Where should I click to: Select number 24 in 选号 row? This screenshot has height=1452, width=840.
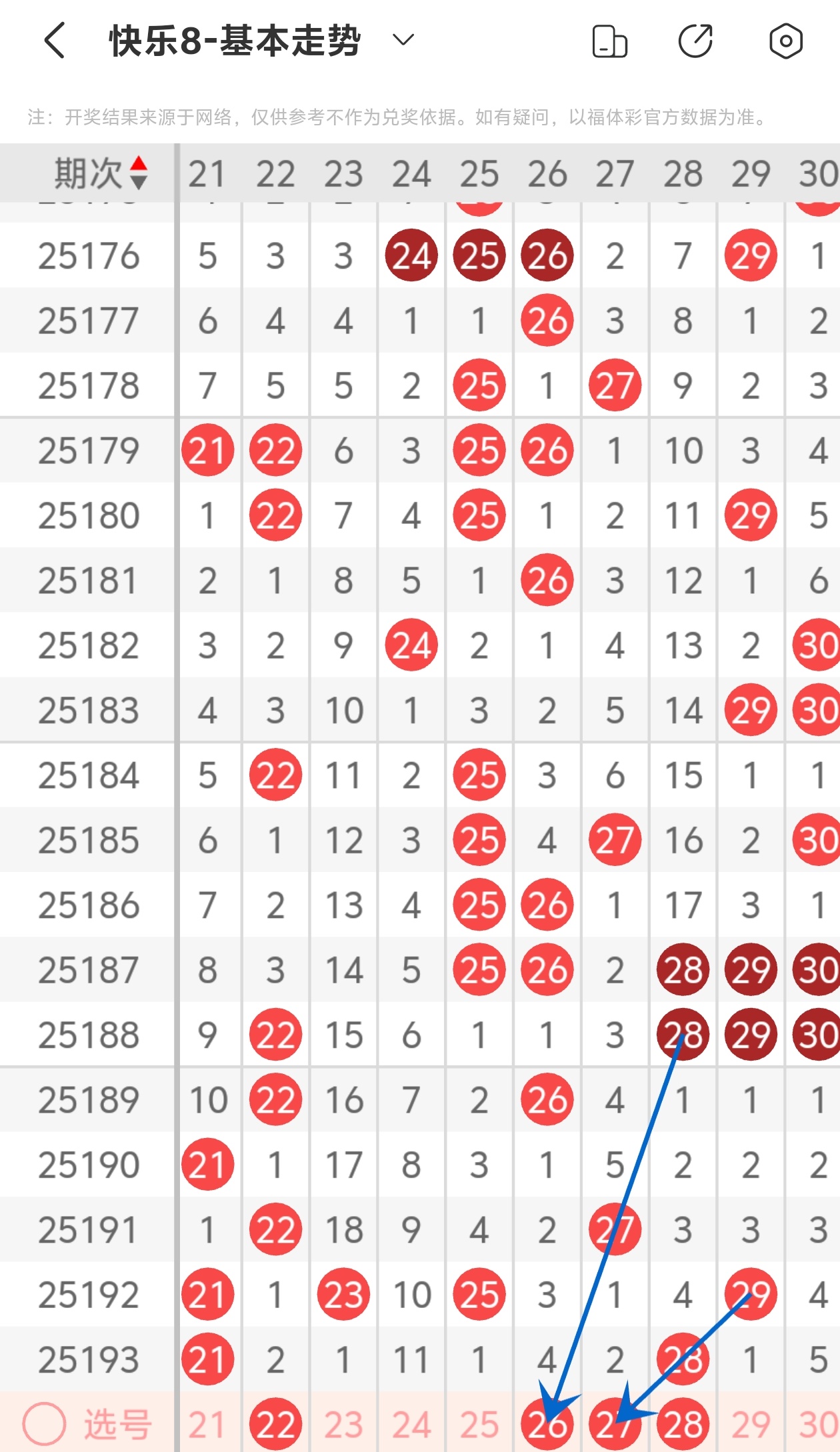coord(411,1425)
